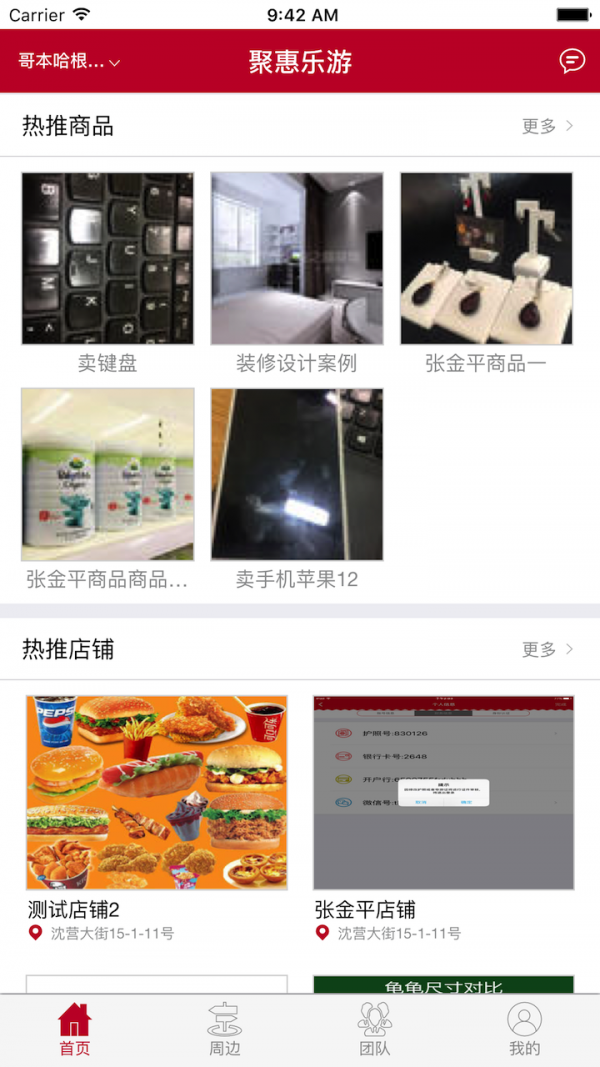View more 热推商品 items
The width and height of the screenshot is (600, 1067).
point(548,126)
